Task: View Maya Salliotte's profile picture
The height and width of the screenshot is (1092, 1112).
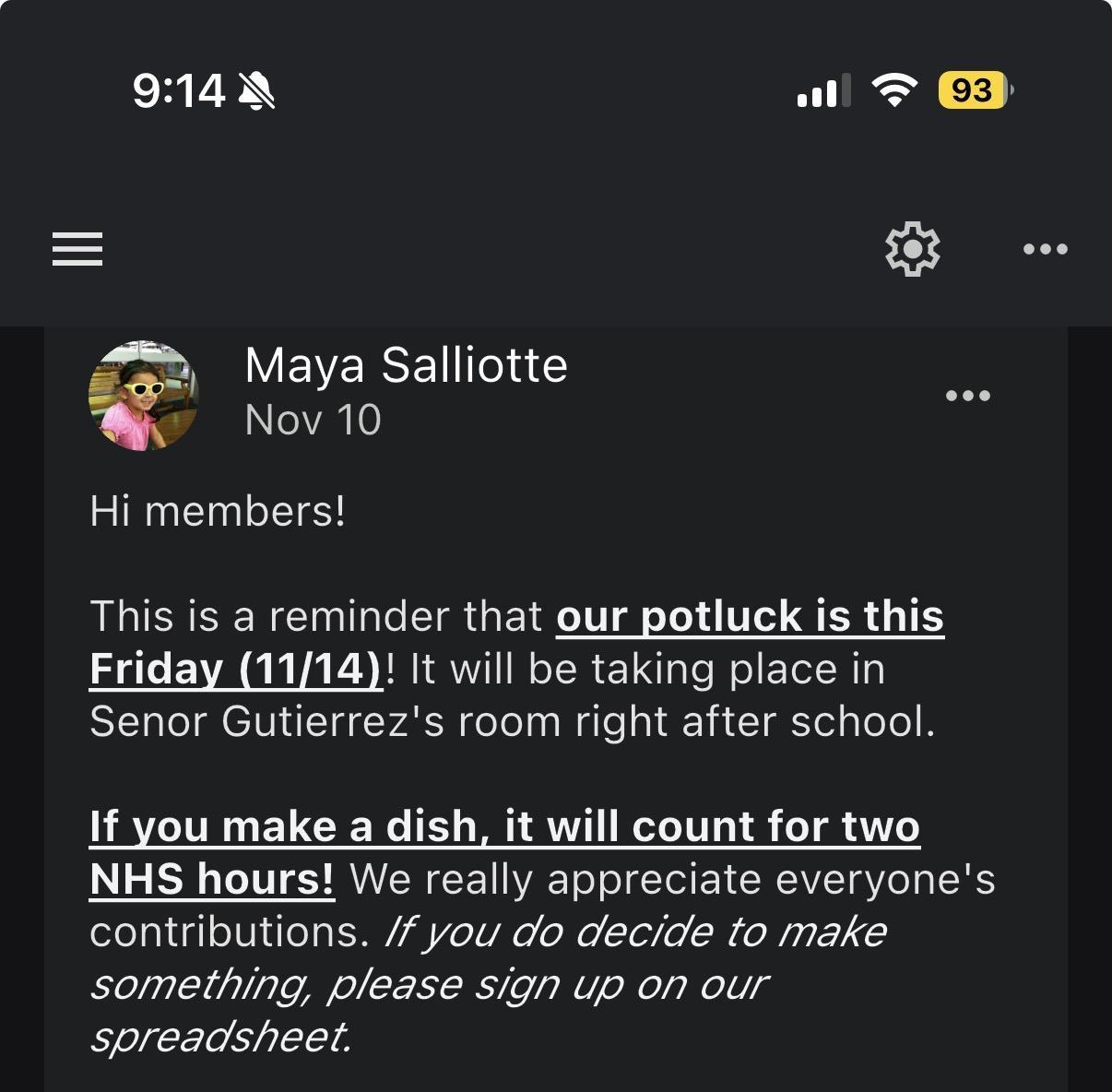Action: coord(143,396)
